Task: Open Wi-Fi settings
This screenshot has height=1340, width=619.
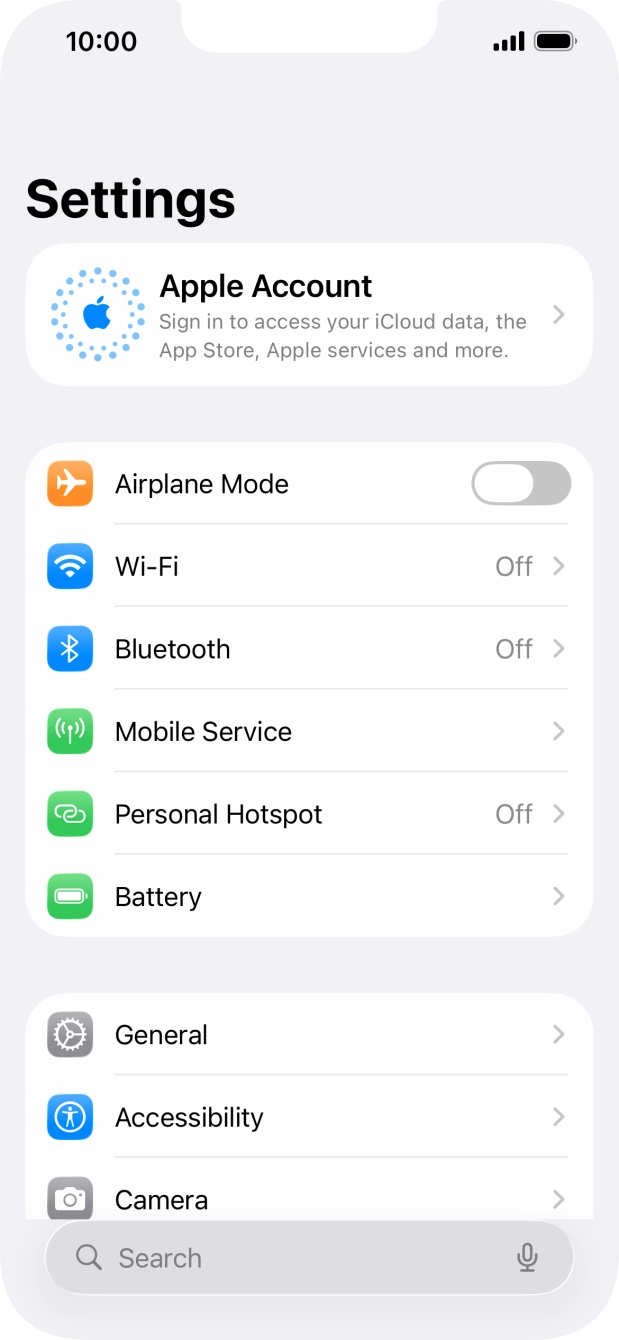Action: pos(308,566)
